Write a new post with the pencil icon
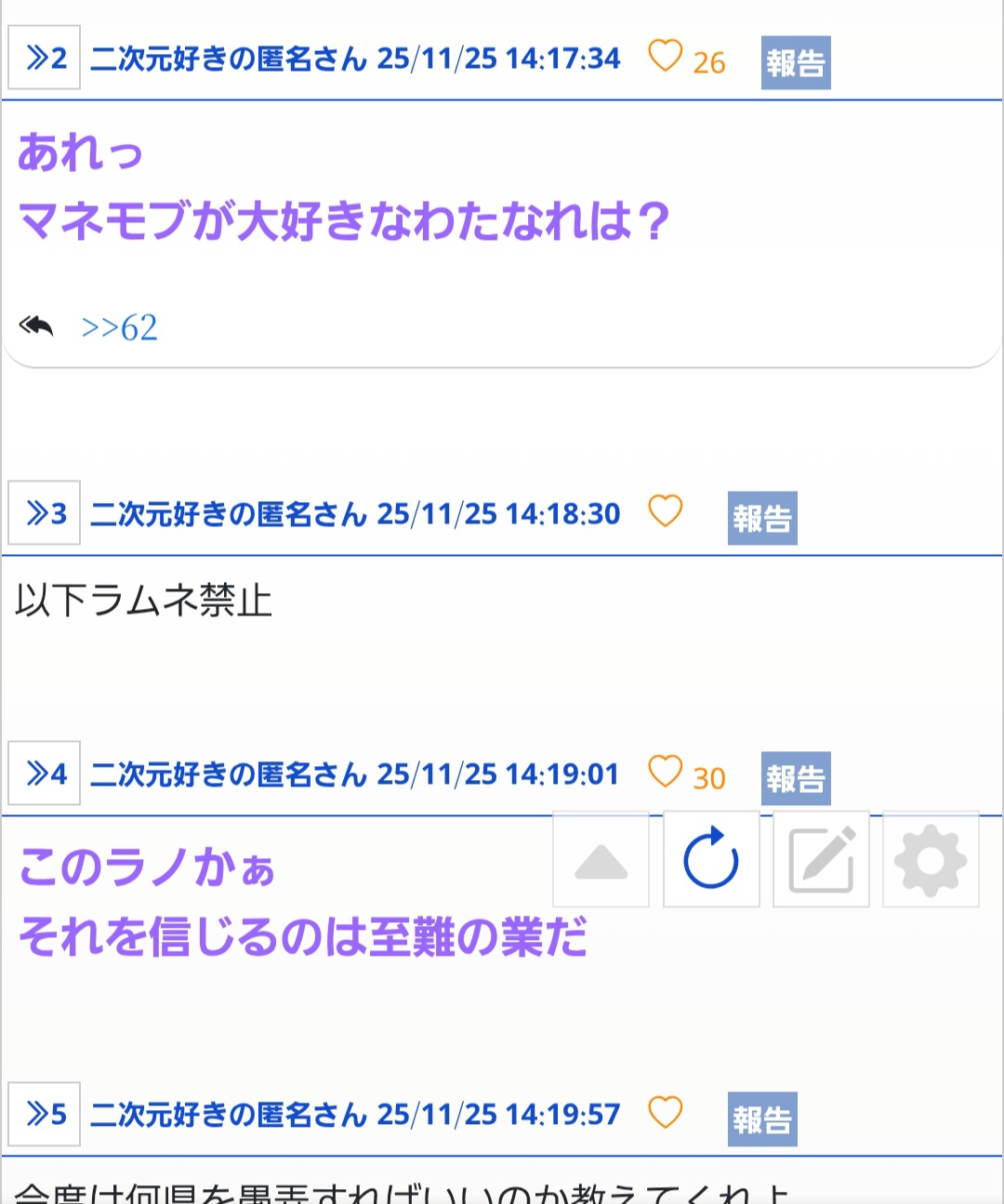Screen dimensions: 1004x1204 (821, 860)
